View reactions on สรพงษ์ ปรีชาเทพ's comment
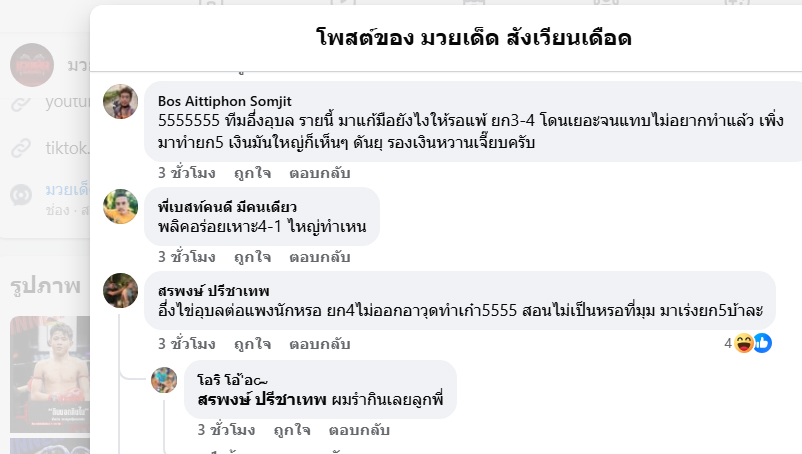The width and height of the screenshot is (802, 454). click(x=748, y=343)
